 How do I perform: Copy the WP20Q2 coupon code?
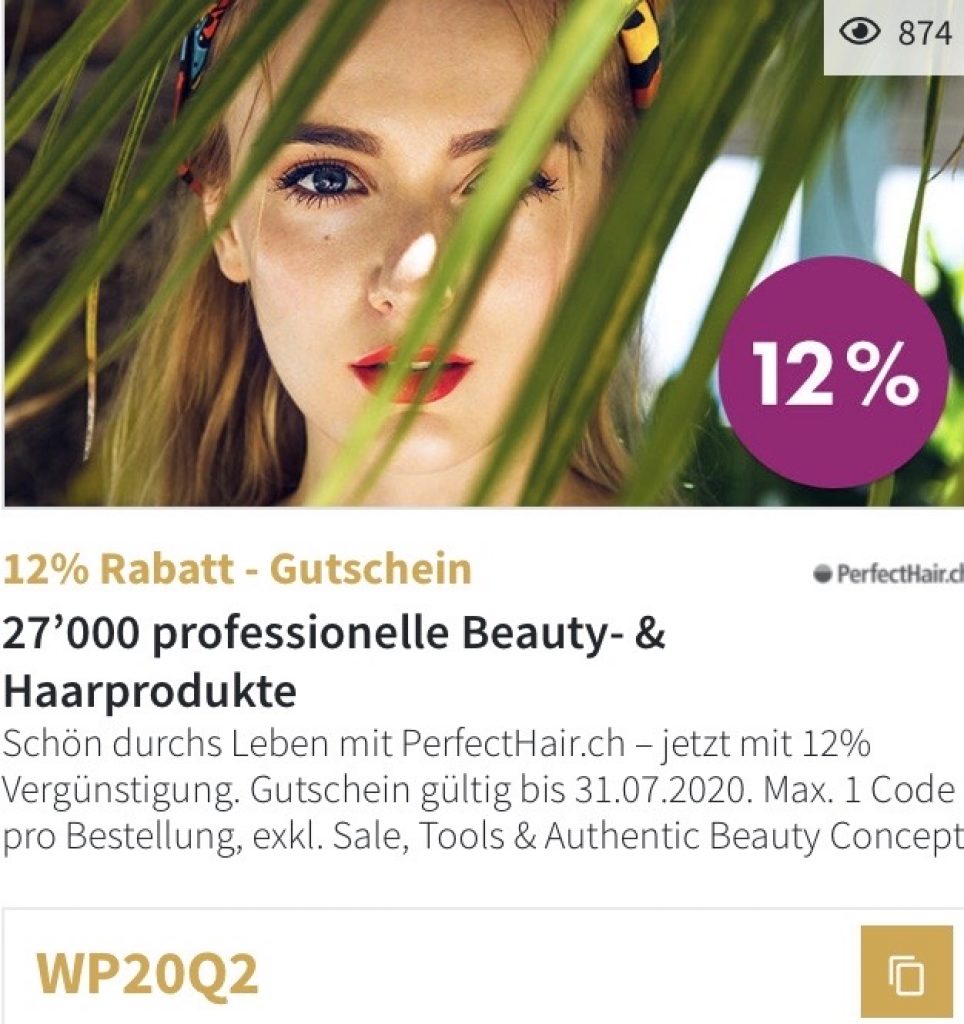click(x=906, y=971)
